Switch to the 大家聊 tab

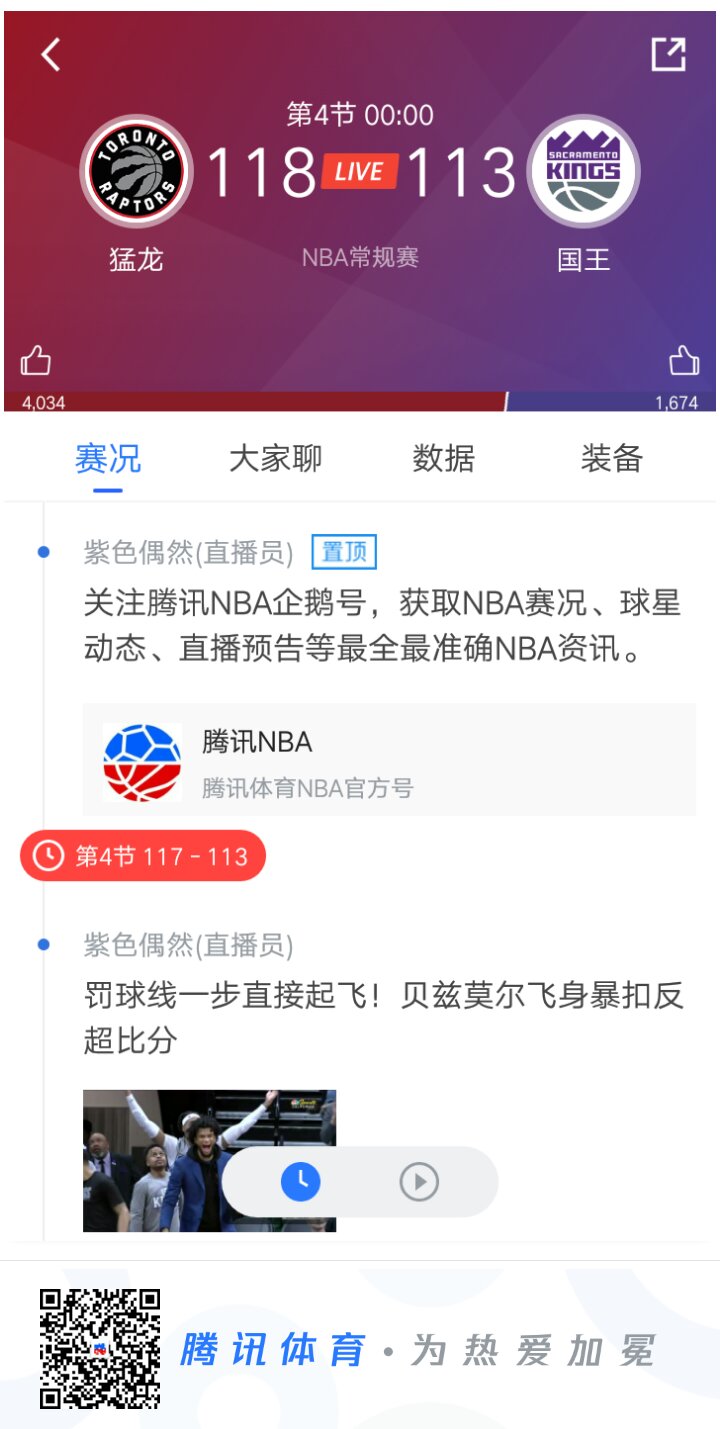click(x=275, y=459)
